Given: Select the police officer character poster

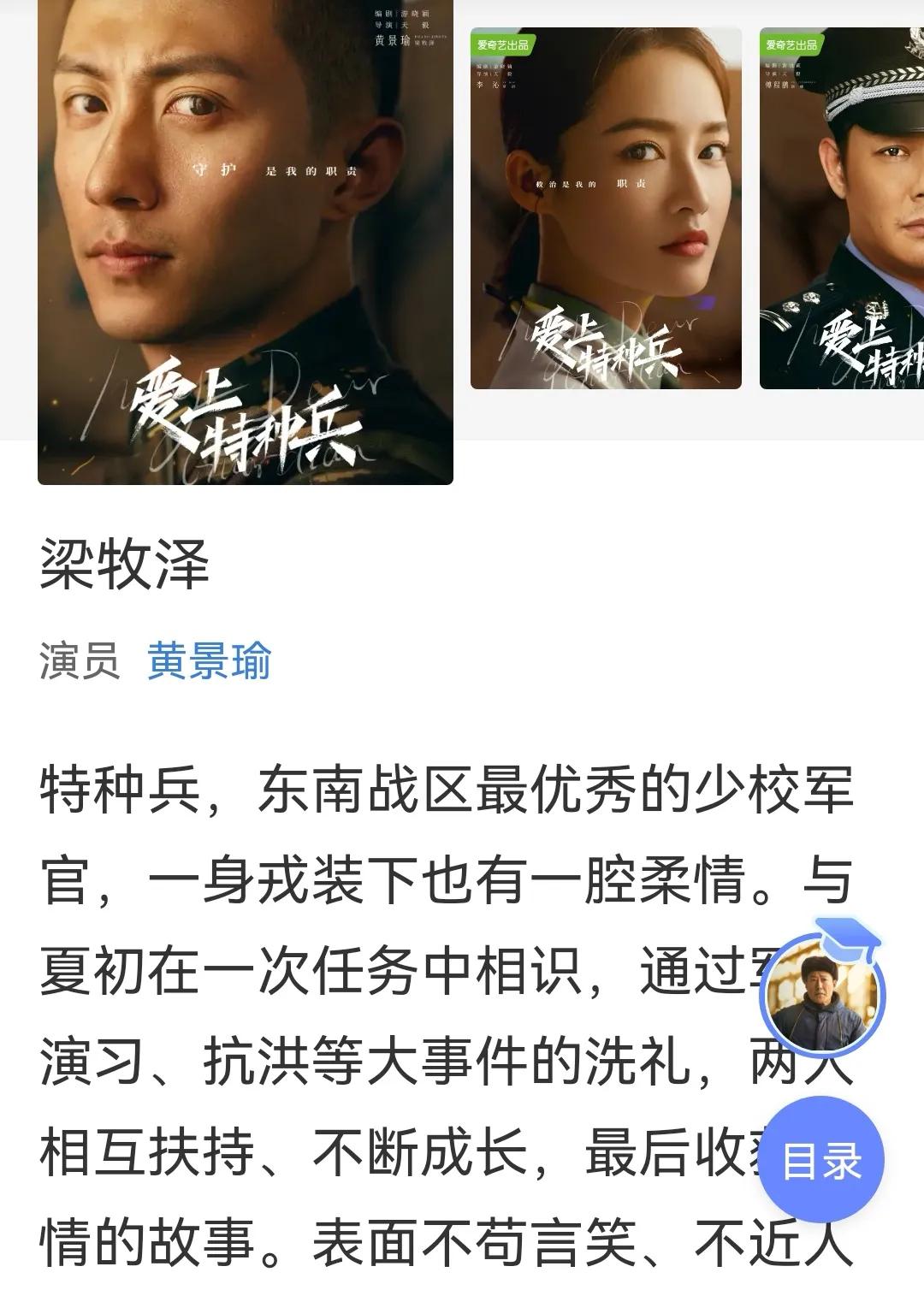Looking at the screenshot, I should point(842,209).
